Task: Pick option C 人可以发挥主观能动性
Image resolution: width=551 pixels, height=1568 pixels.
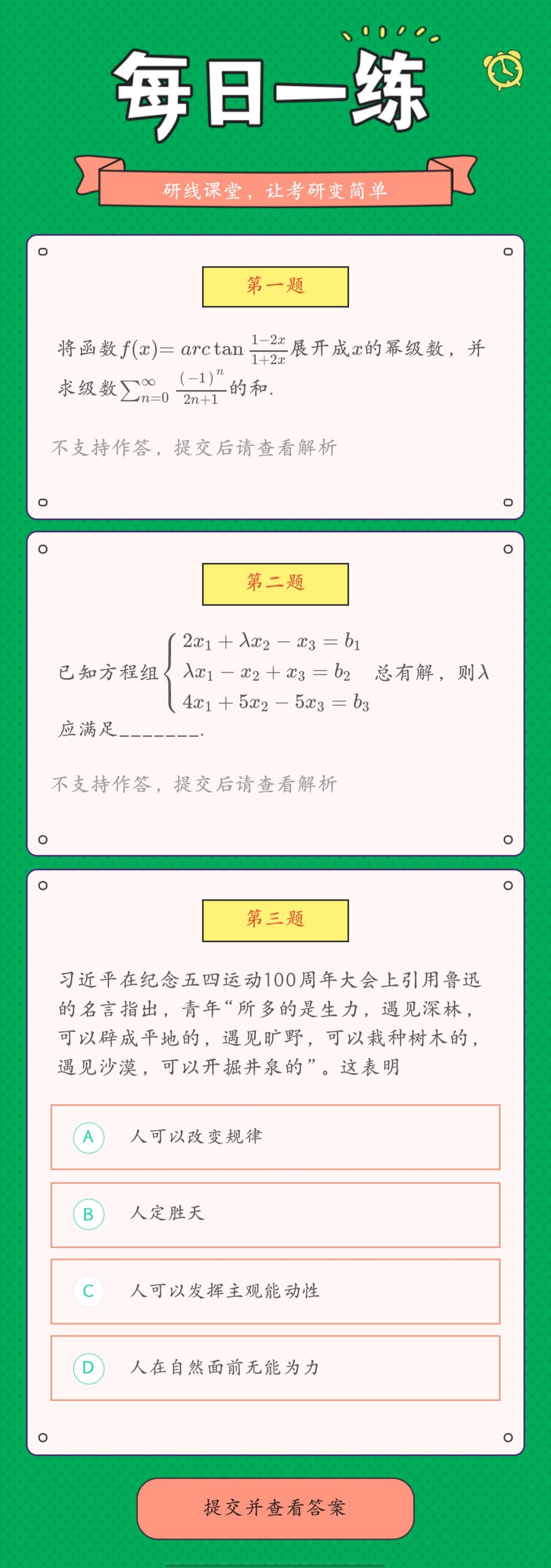Action: 275,1291
